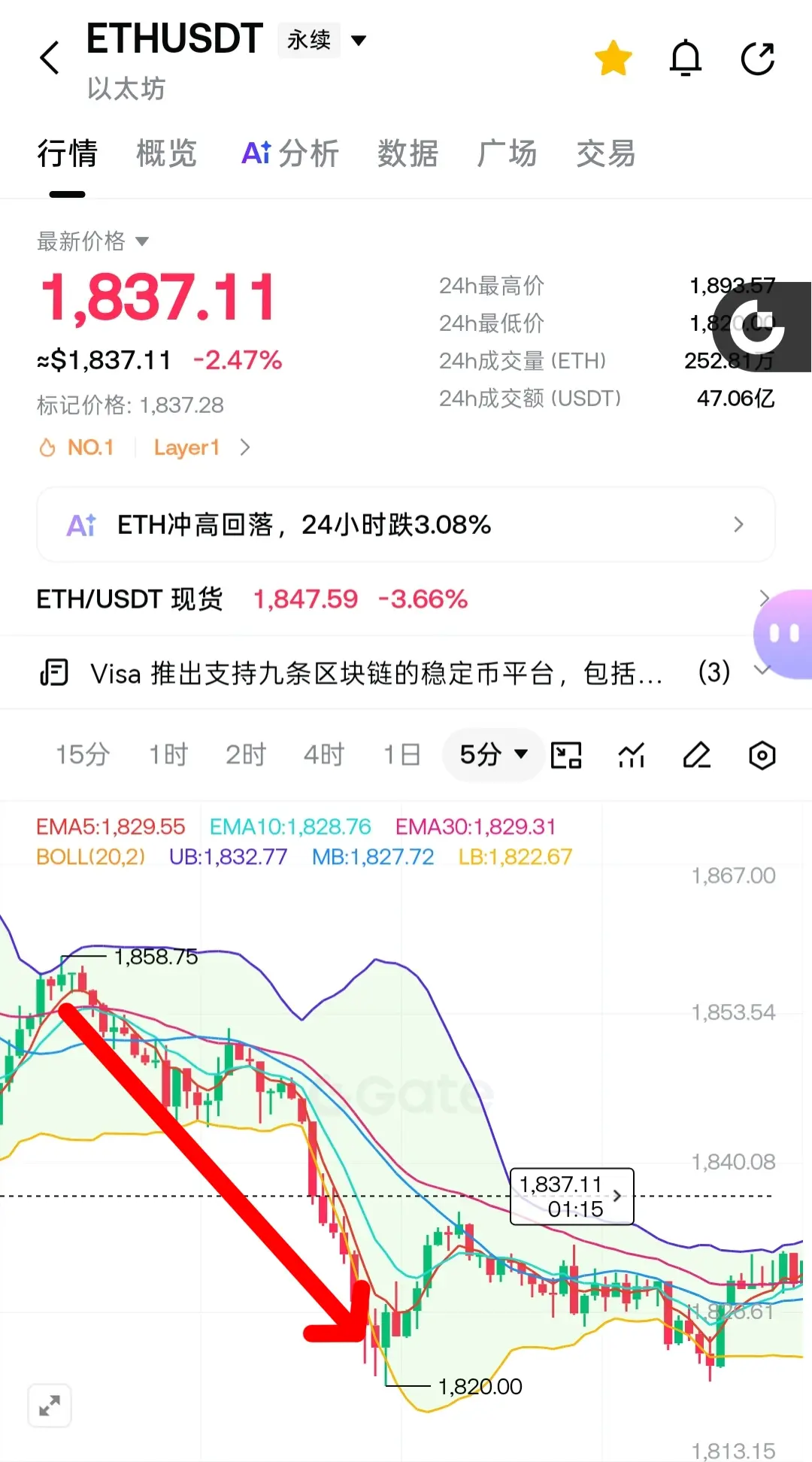Screen dimensions: 812x1462
Task: Go back using the top-left arrow
Action: [x=50, y=58]
